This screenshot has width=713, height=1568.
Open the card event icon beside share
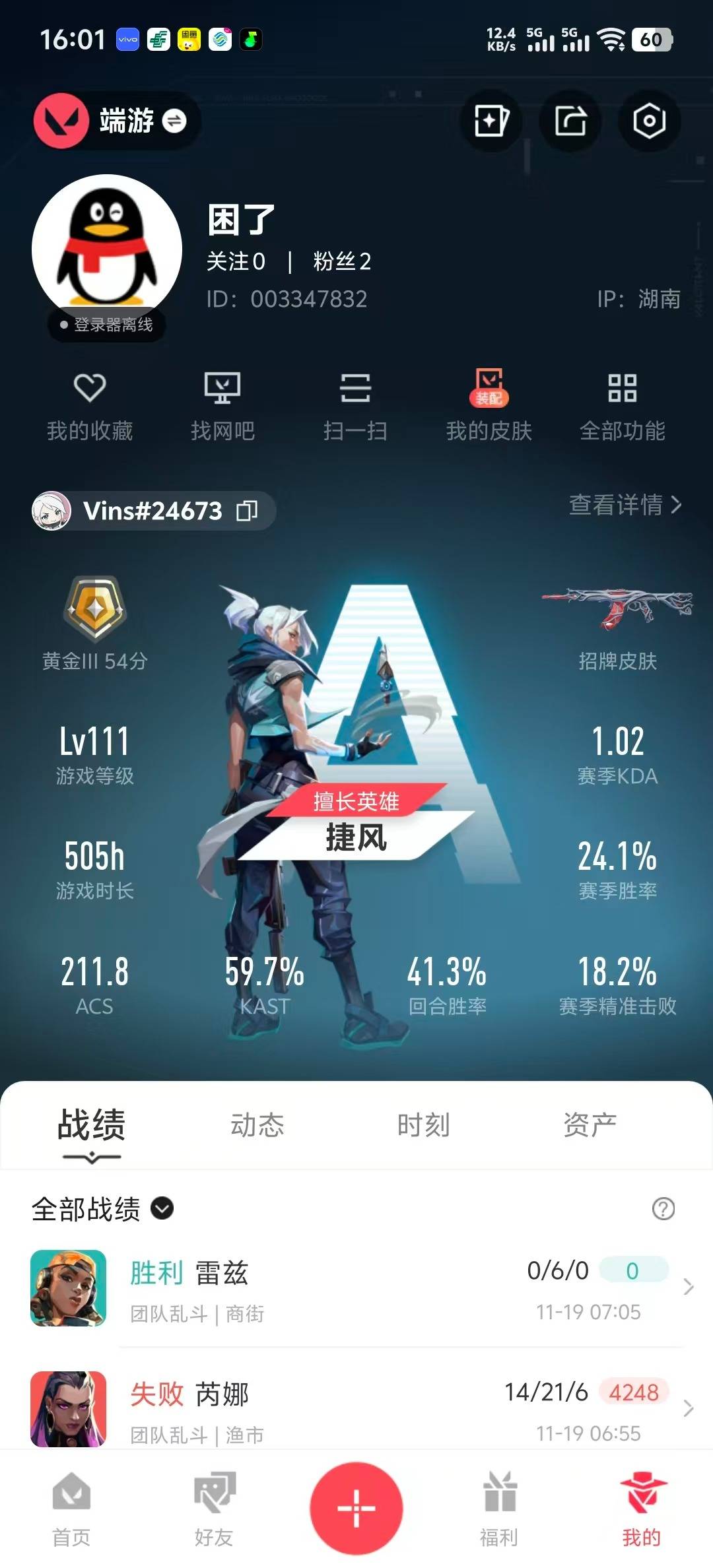pyautogui.click(x=490, y=122)
